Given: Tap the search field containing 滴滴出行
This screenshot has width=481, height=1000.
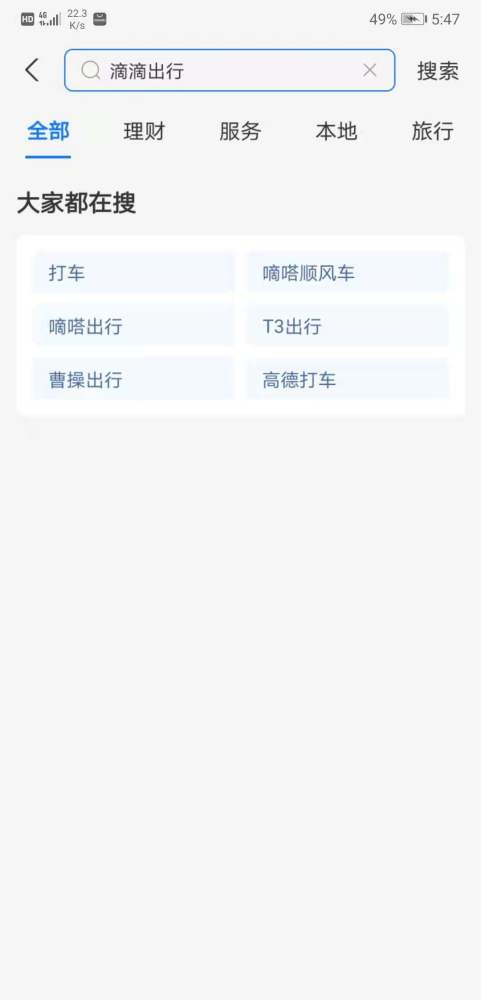Looking at the screenshot, I should click(x=230, y=70).
